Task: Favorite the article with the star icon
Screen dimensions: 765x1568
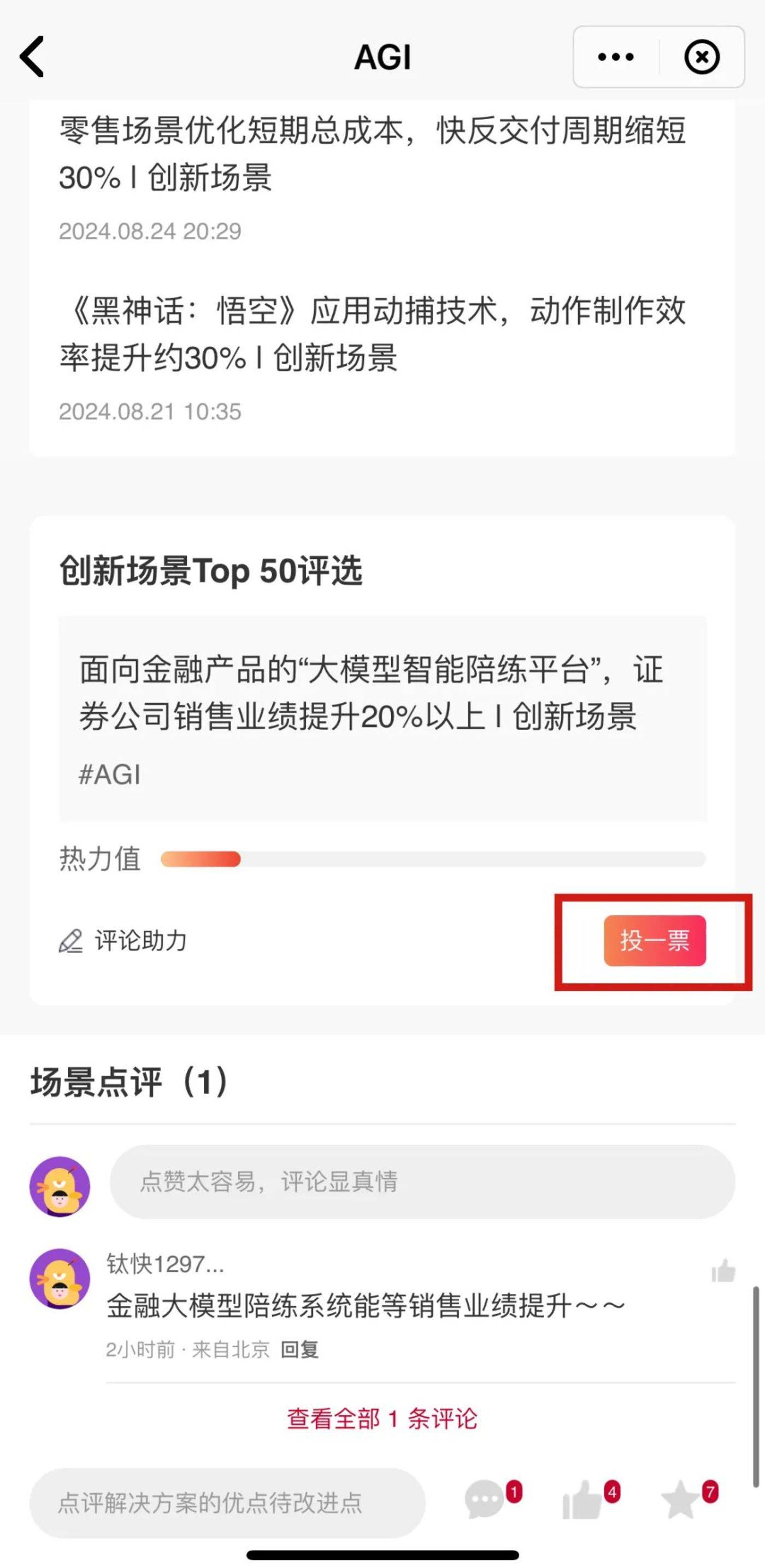Action: 681,1499
